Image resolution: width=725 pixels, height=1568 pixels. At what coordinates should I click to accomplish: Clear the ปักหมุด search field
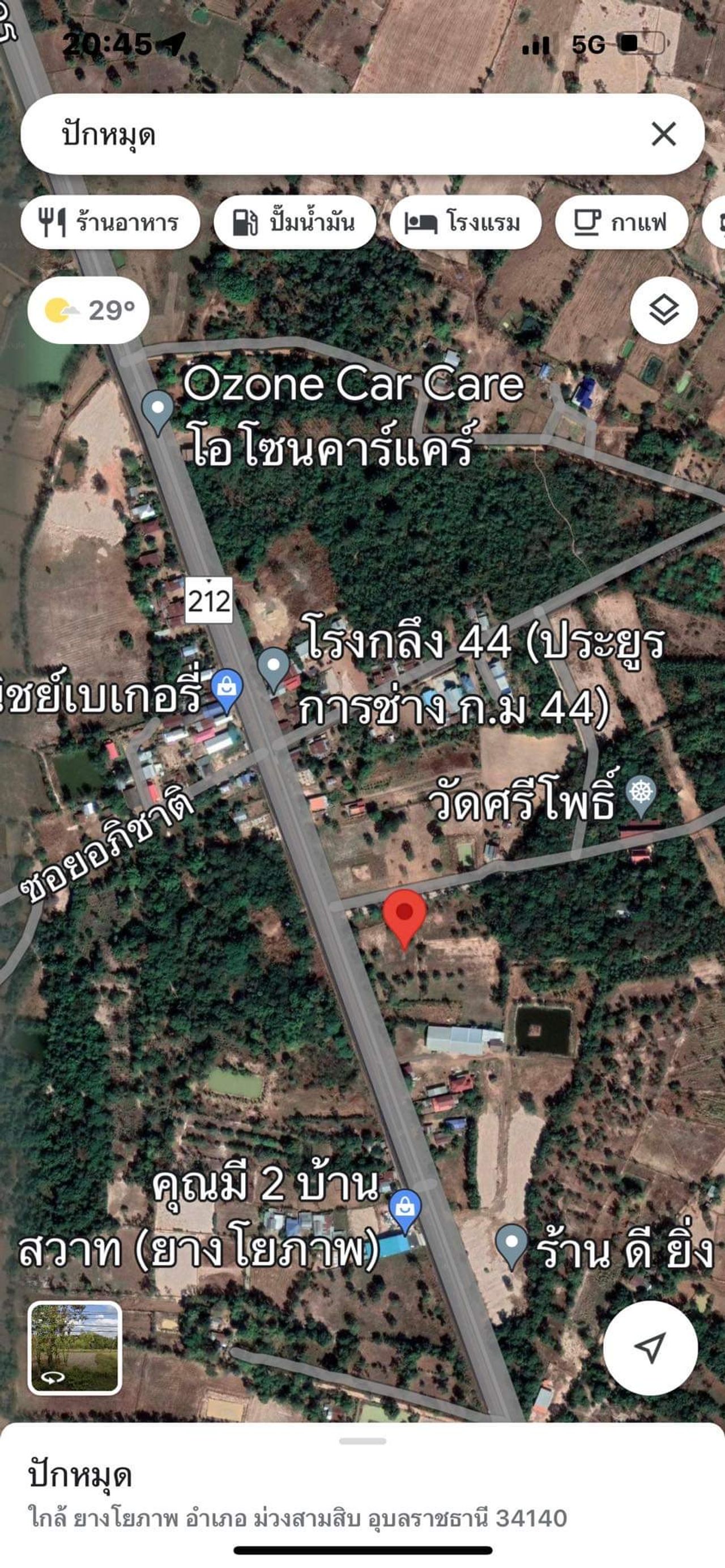[x=663, y=134]
